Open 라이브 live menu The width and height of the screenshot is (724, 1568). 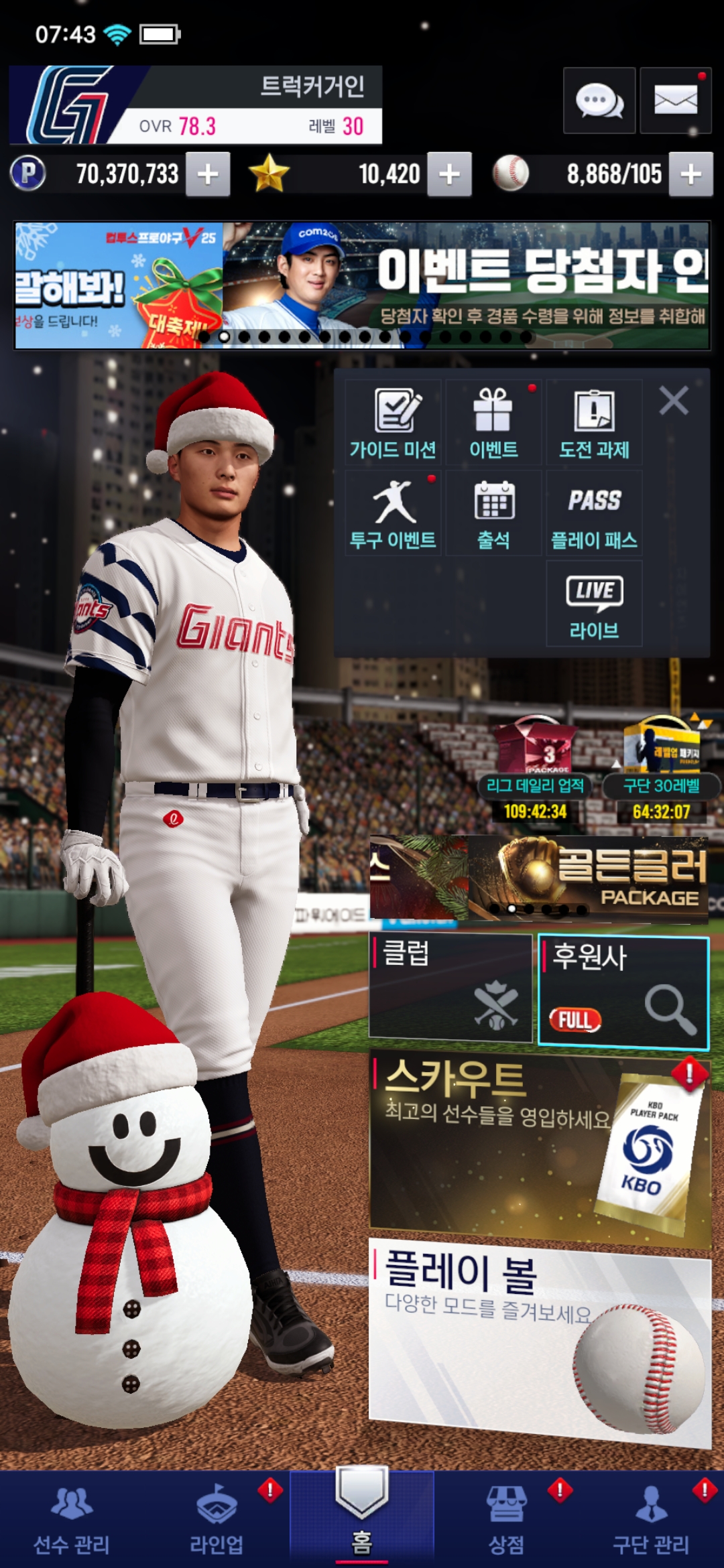pyautogui.click(x=595, y=604)
